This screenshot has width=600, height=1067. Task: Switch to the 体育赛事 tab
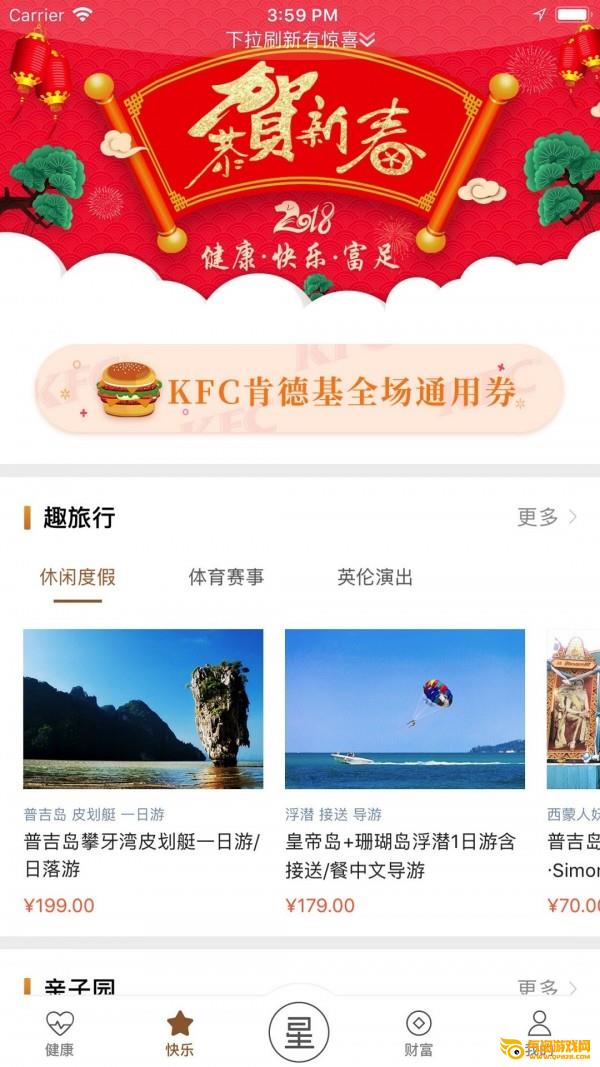point(226,577)
